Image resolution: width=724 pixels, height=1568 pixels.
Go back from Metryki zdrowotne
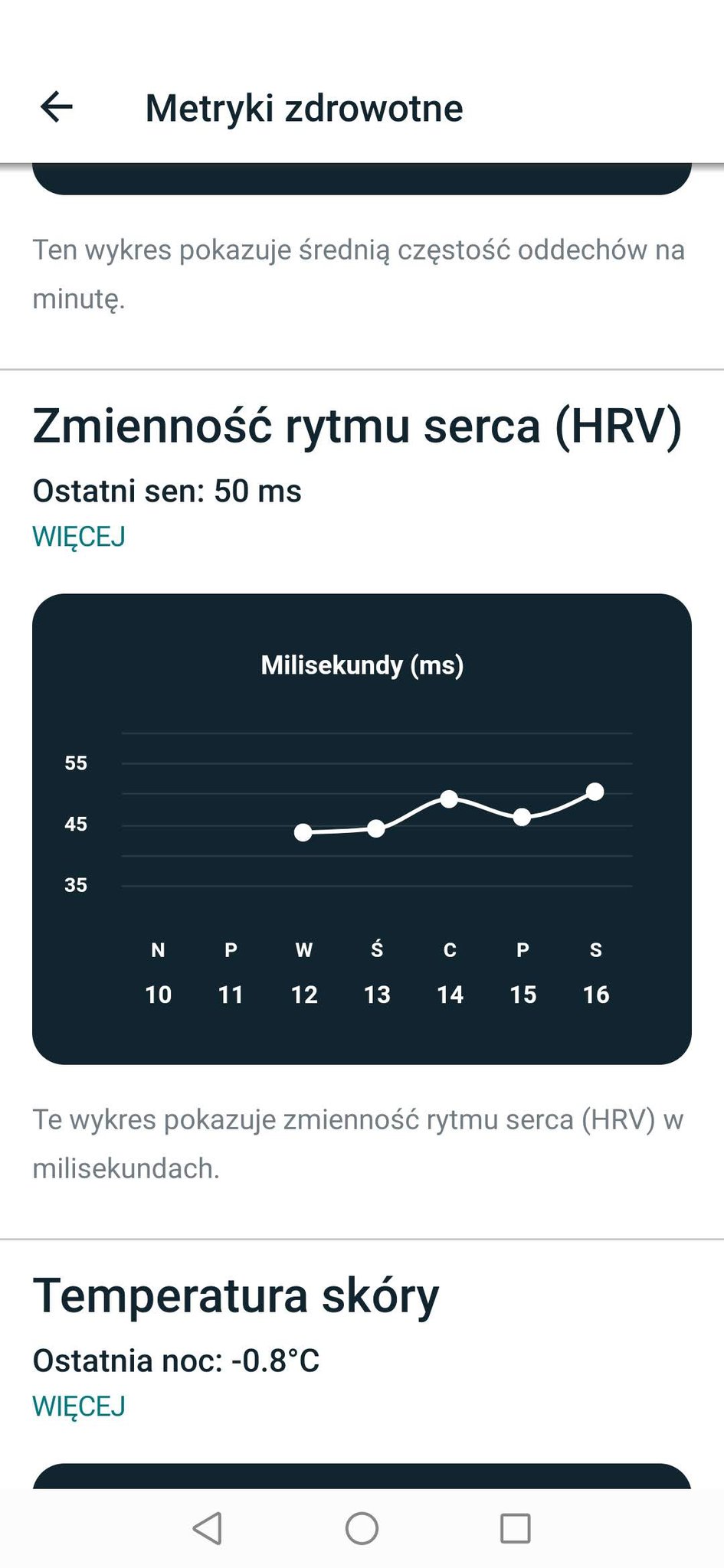57,107
